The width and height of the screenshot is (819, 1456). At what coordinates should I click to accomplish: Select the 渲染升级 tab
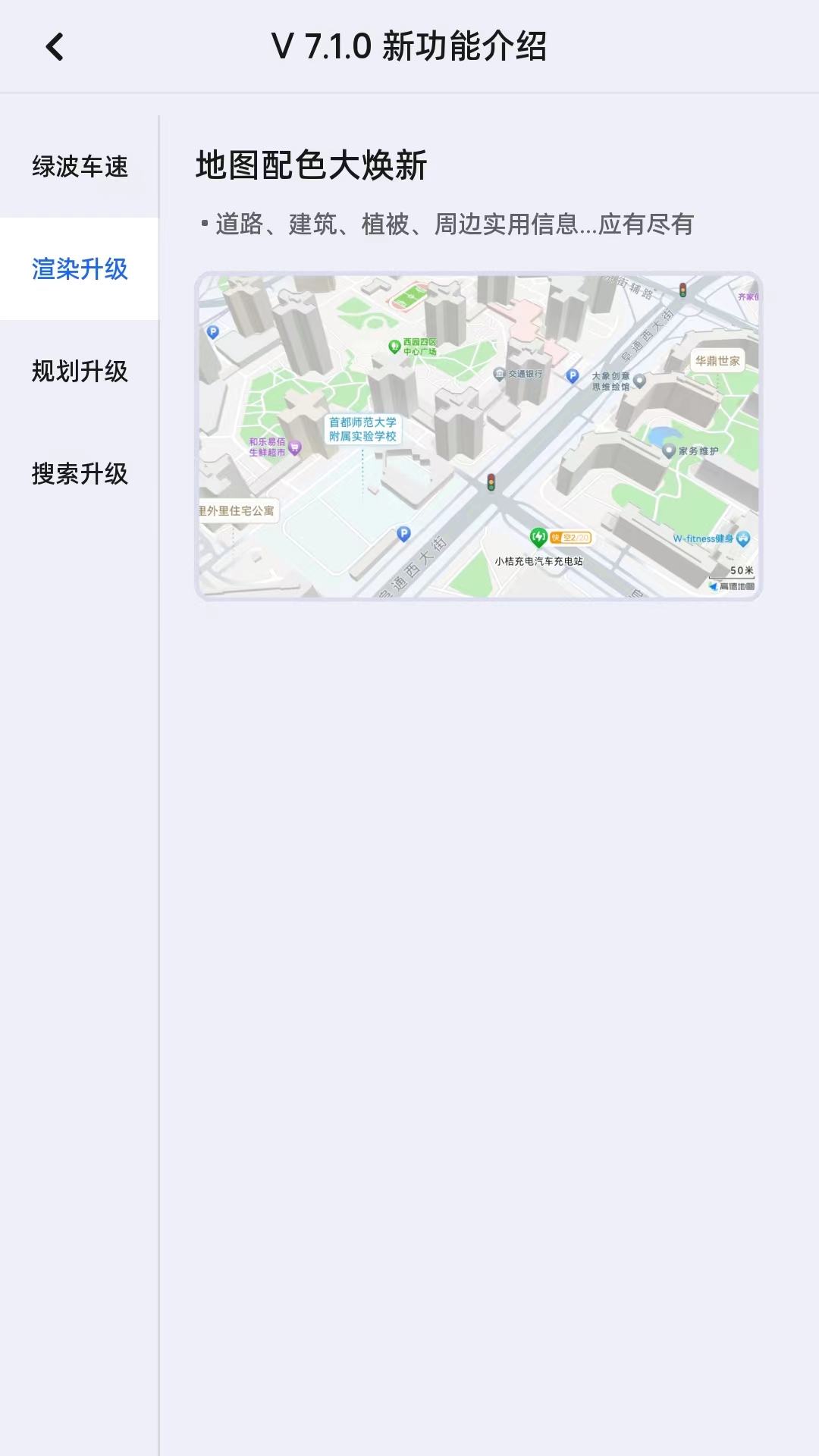click(x=80, y=269)
